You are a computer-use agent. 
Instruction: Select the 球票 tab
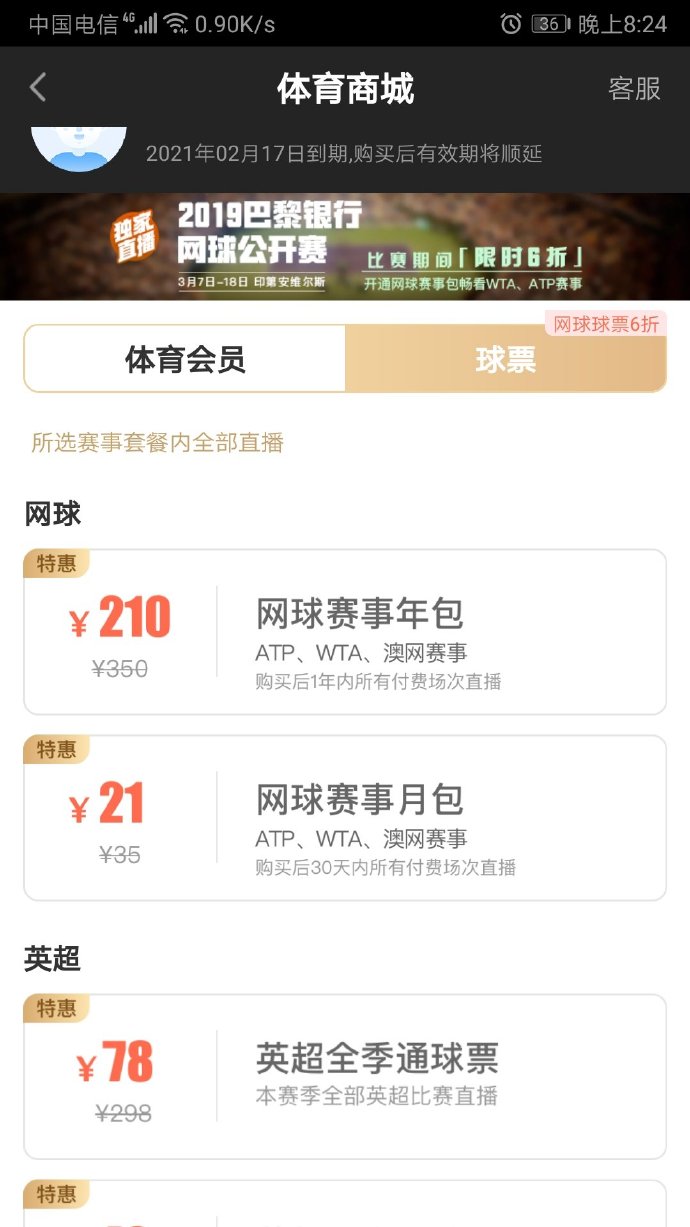pyautogui.click(x=505, y=359)
